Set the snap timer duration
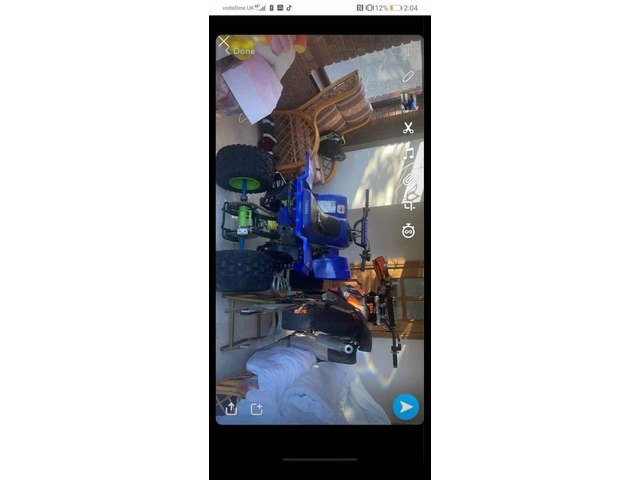Viewport: 640px width, 480px height. point(408,231)
